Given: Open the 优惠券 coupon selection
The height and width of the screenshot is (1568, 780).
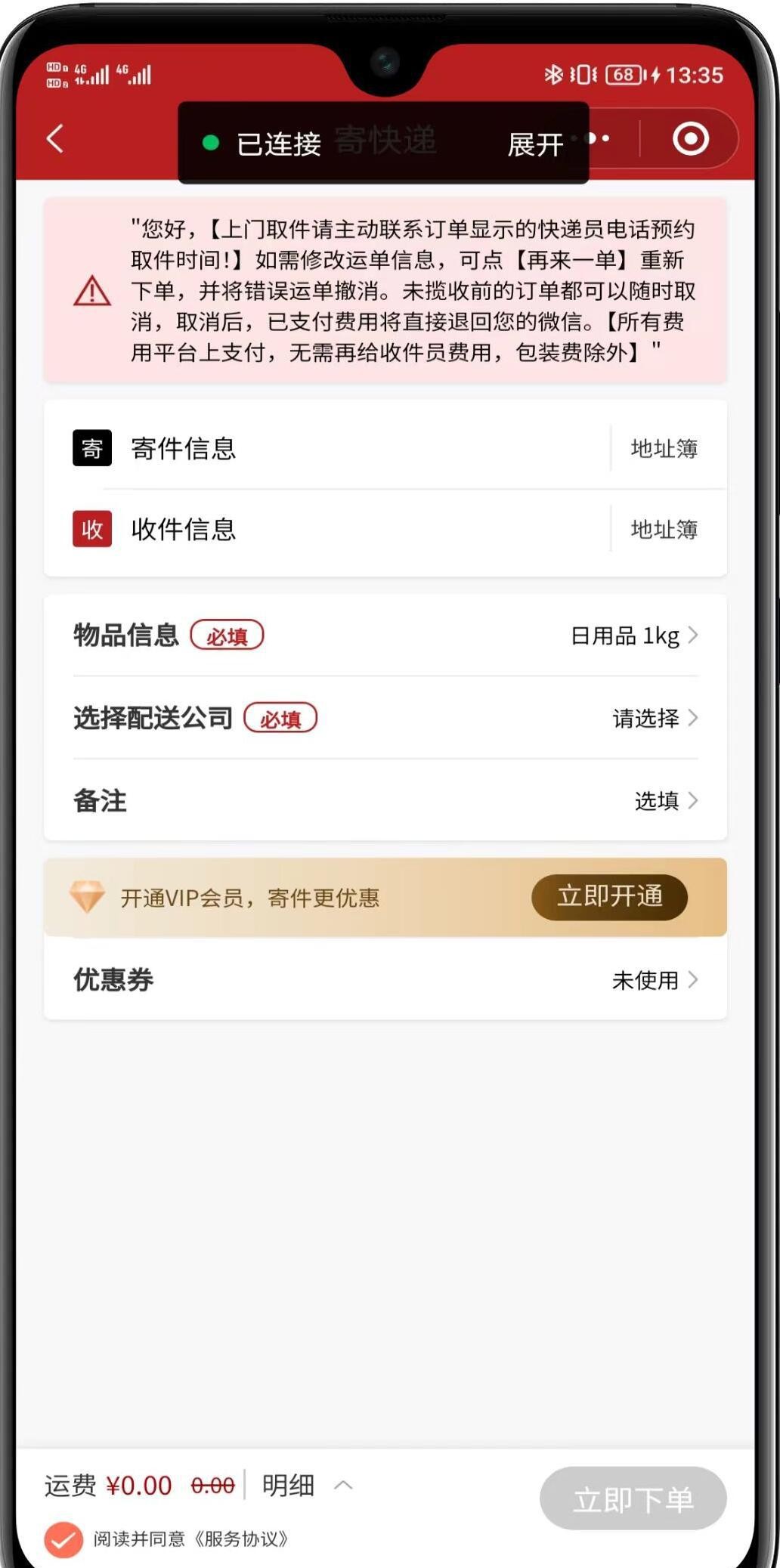Looking at the screenshot, I should point(385,980).
